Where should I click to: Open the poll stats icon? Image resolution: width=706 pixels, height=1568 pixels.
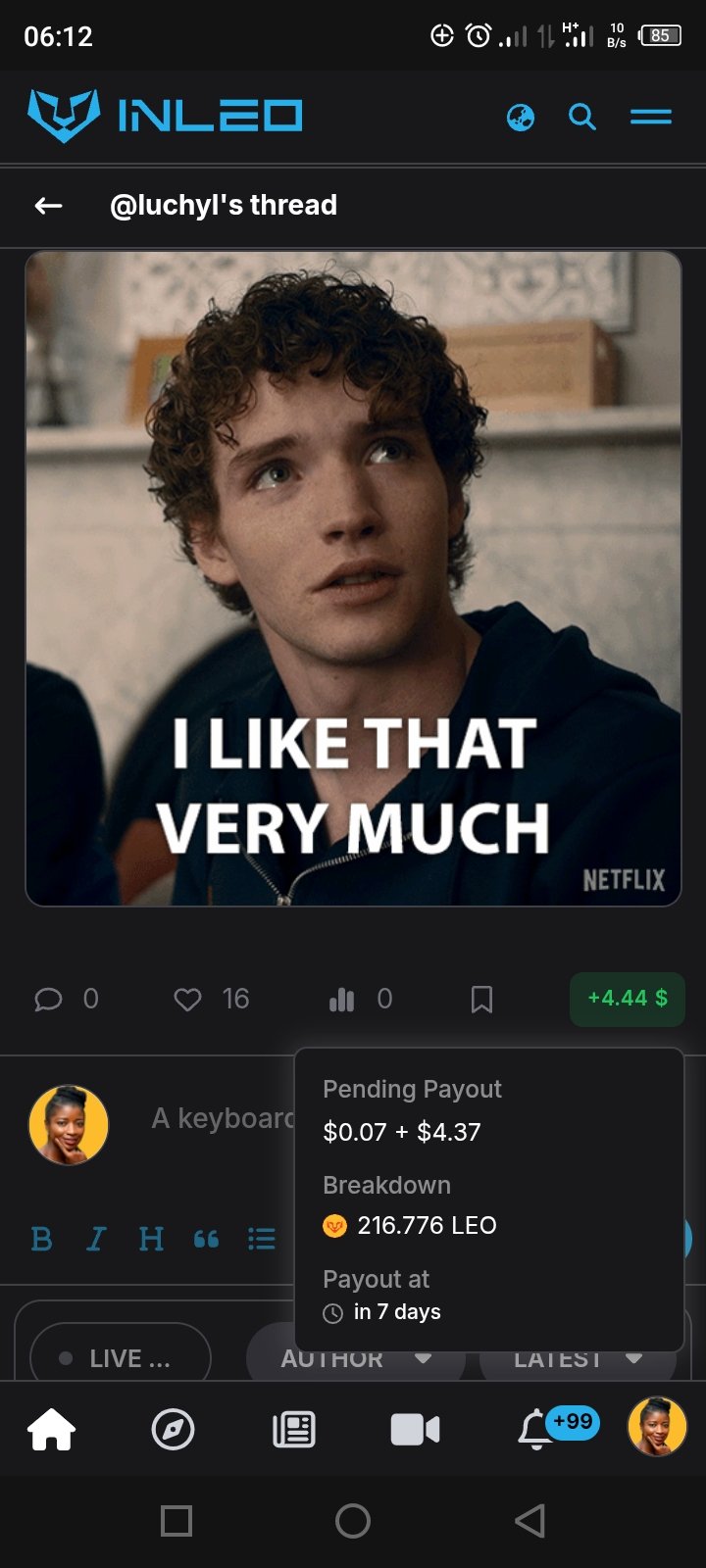(341, 999)
